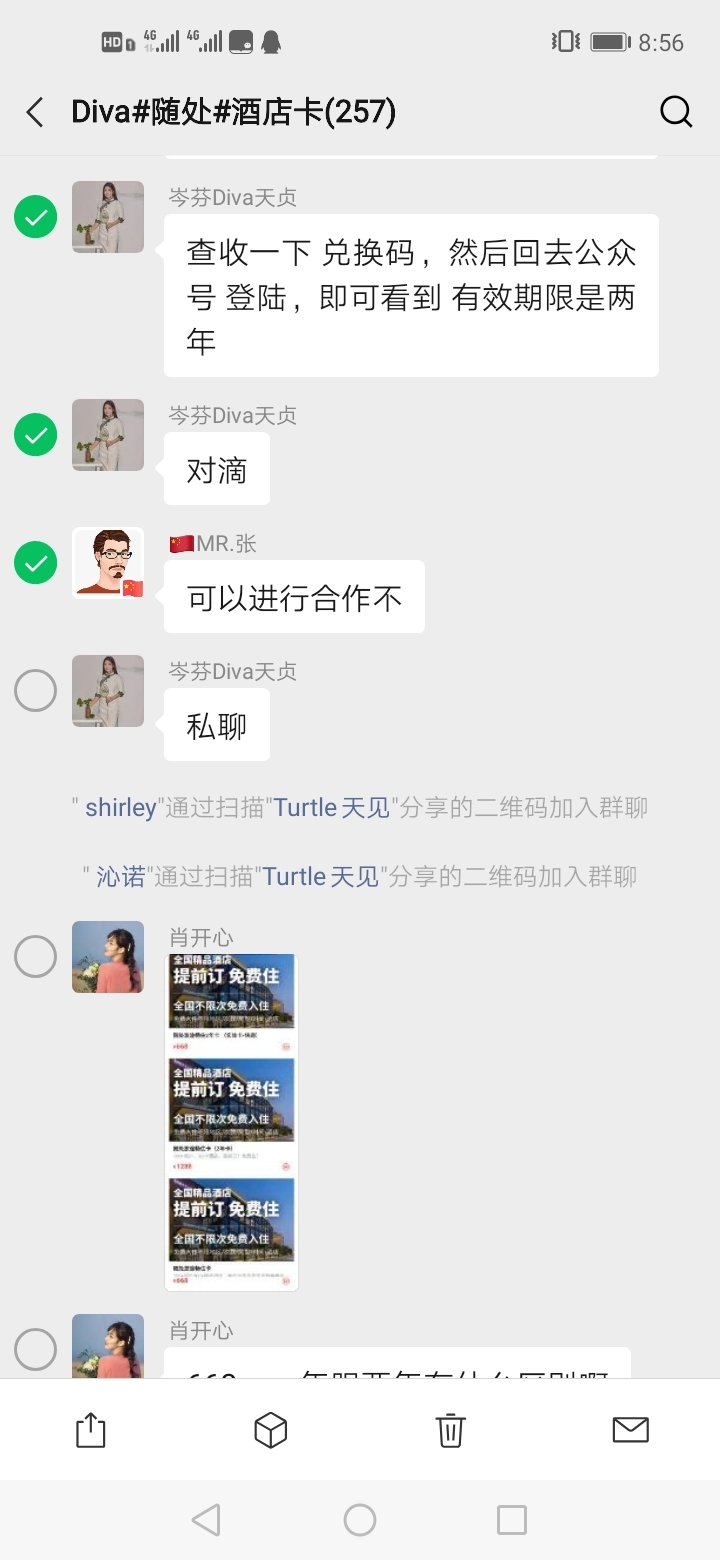Open MR.张's avatar
The width and height of the screenshot is (720, 1560).
pos(108,563)
